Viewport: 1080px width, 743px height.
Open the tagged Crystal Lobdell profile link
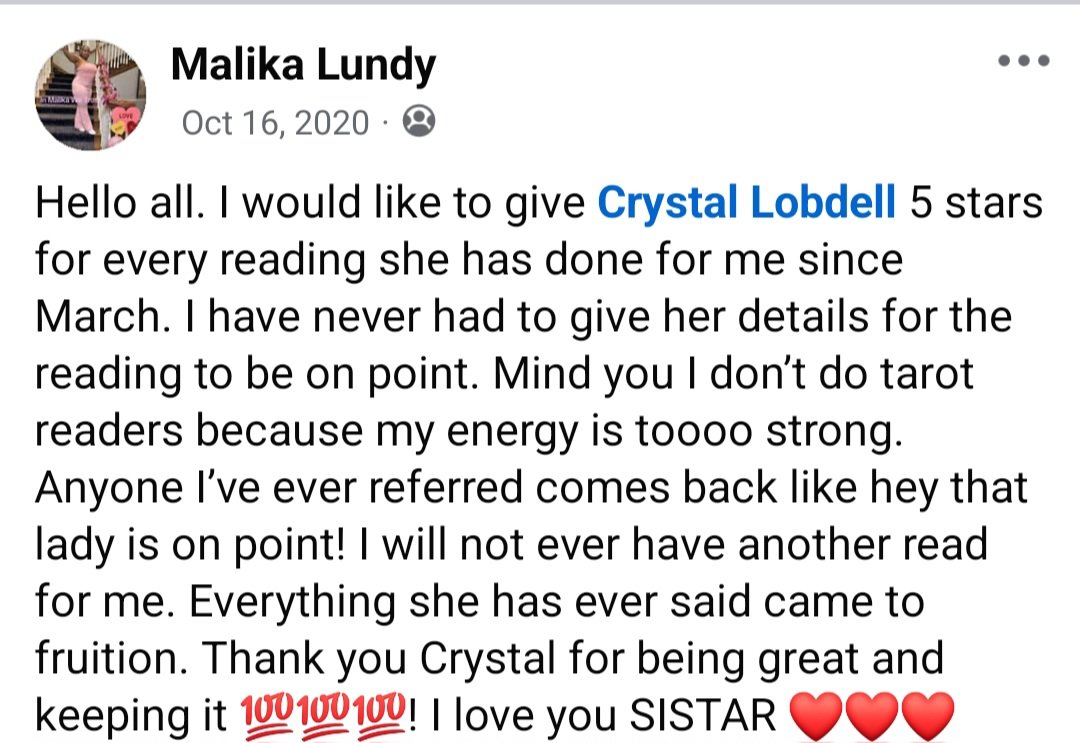746,203
